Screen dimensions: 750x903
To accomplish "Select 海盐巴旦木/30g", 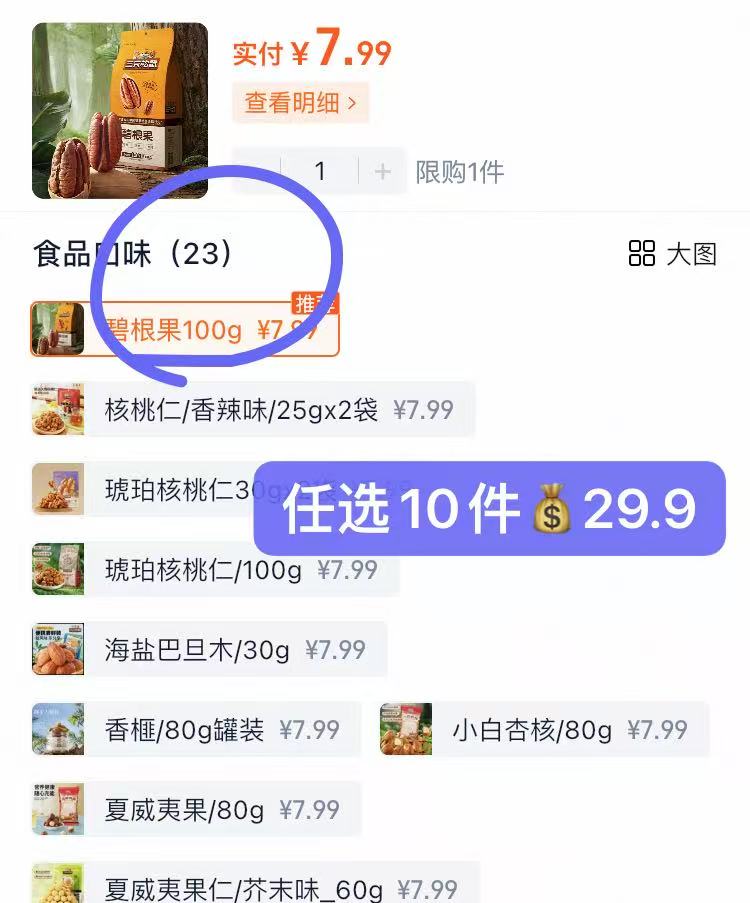I will (209, 650).
